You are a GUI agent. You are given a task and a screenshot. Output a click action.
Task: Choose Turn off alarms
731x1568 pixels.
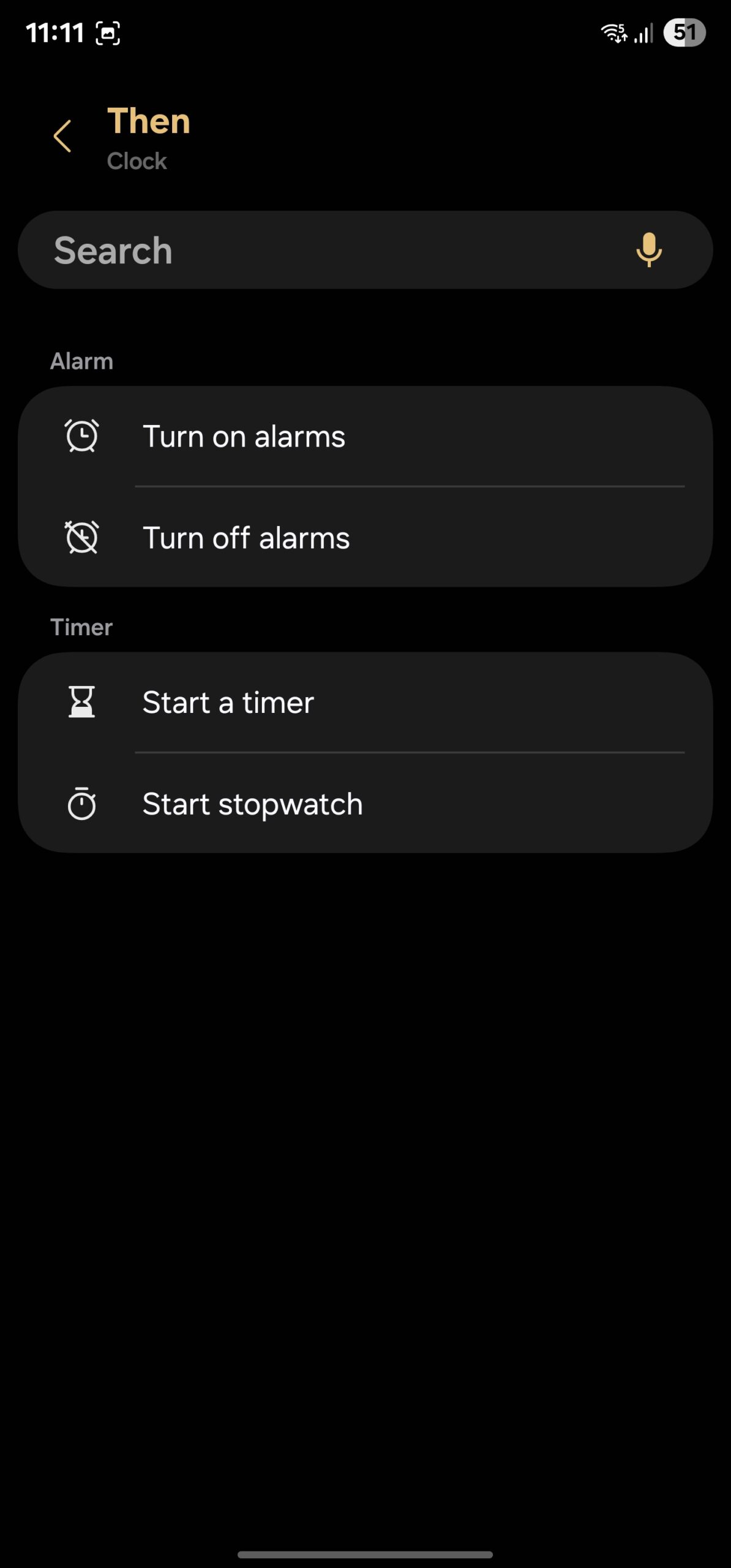[365, 538]
